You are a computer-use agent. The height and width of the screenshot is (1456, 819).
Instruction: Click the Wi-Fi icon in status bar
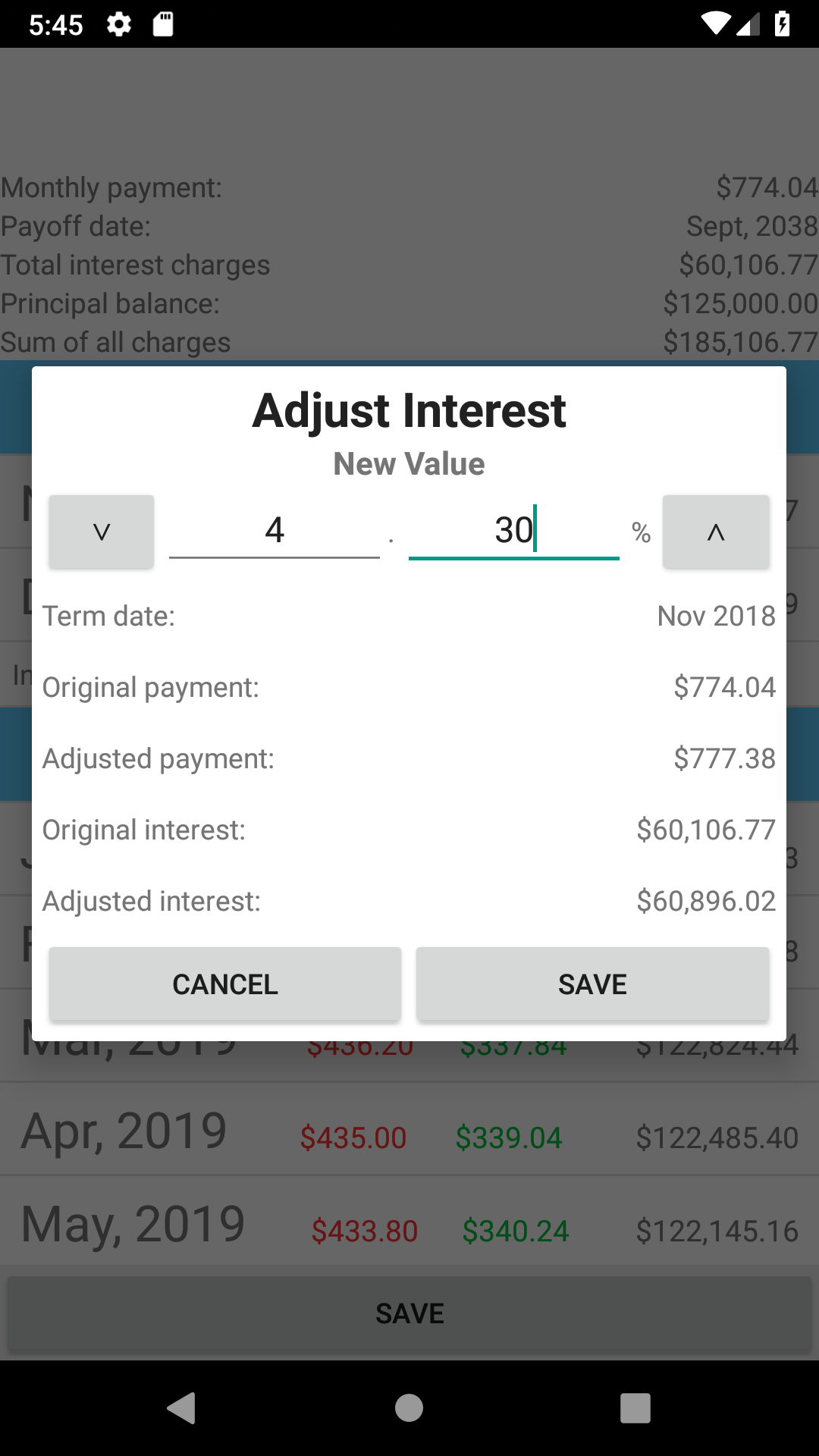[716, 25]
